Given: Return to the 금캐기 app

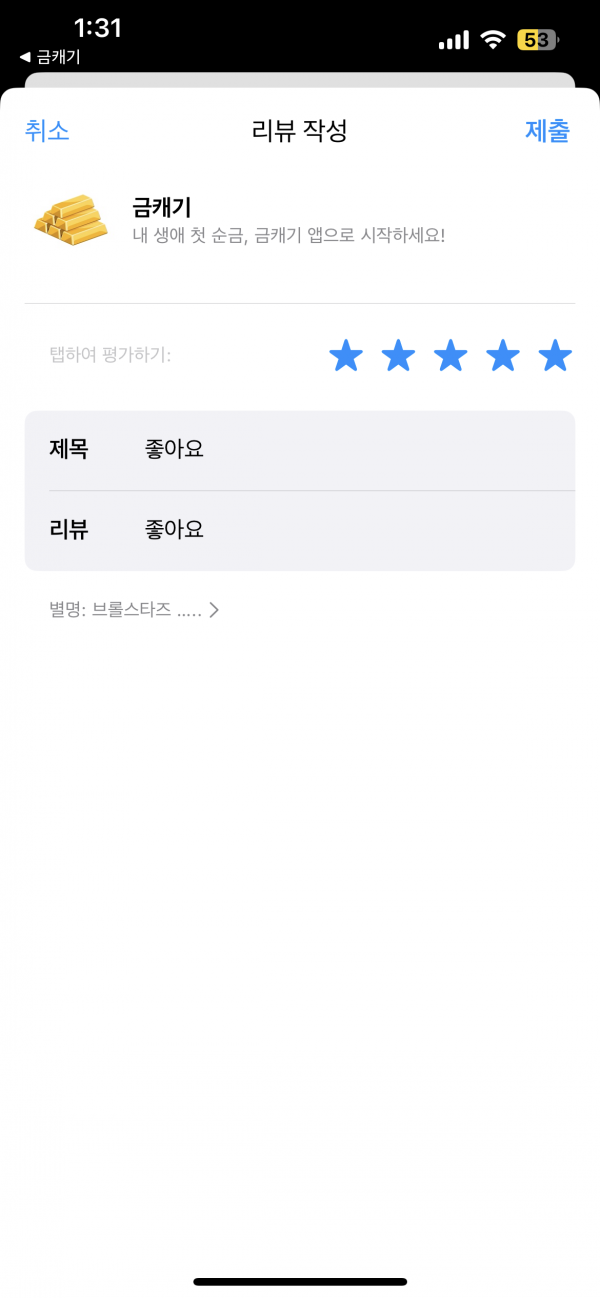Looking at the screenshot, I should pyautogui.click(x=50, y=57).
